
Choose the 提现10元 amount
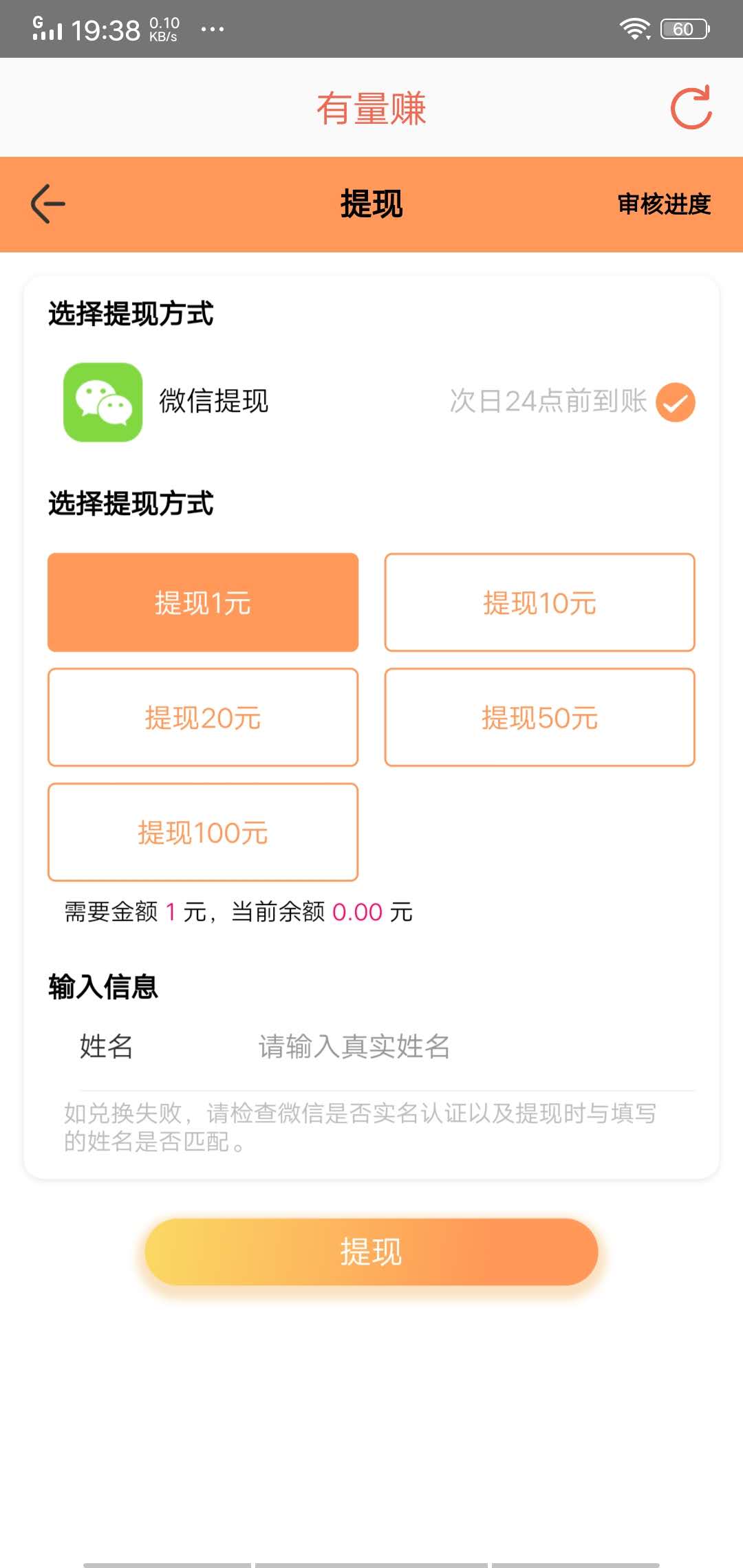[539, 602]
